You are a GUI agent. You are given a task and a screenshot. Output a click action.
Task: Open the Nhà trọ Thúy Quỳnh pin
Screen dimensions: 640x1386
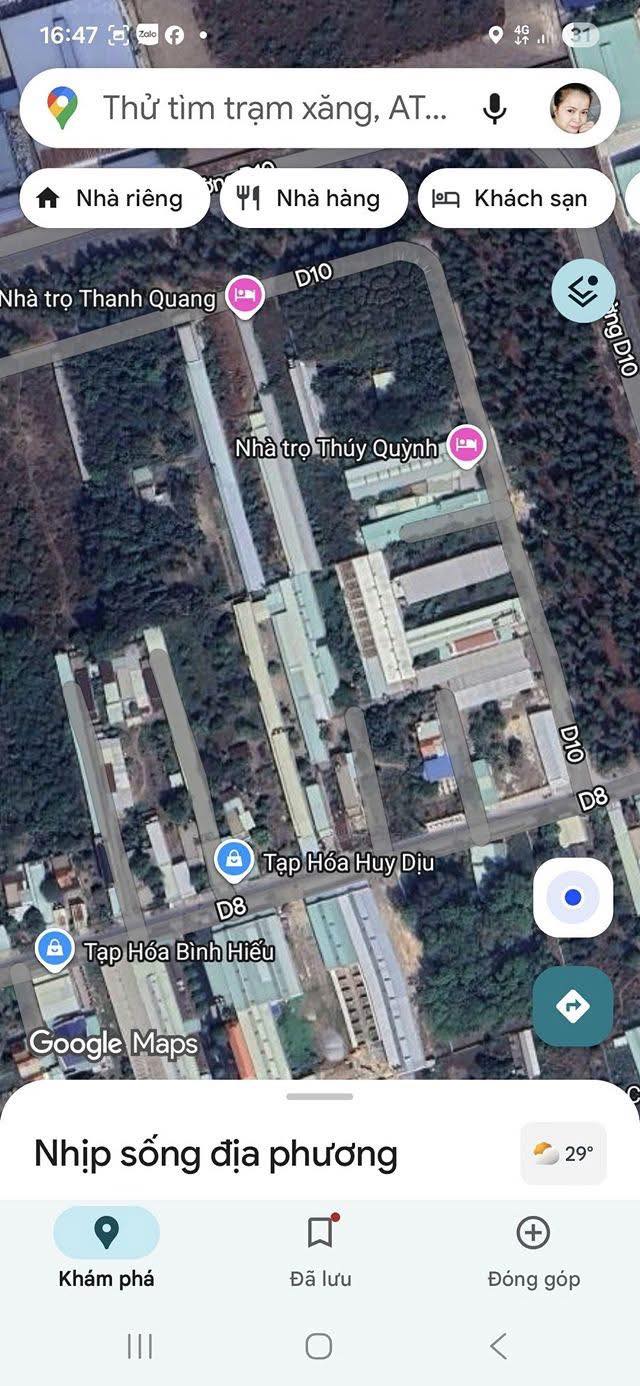pos(466,445)
